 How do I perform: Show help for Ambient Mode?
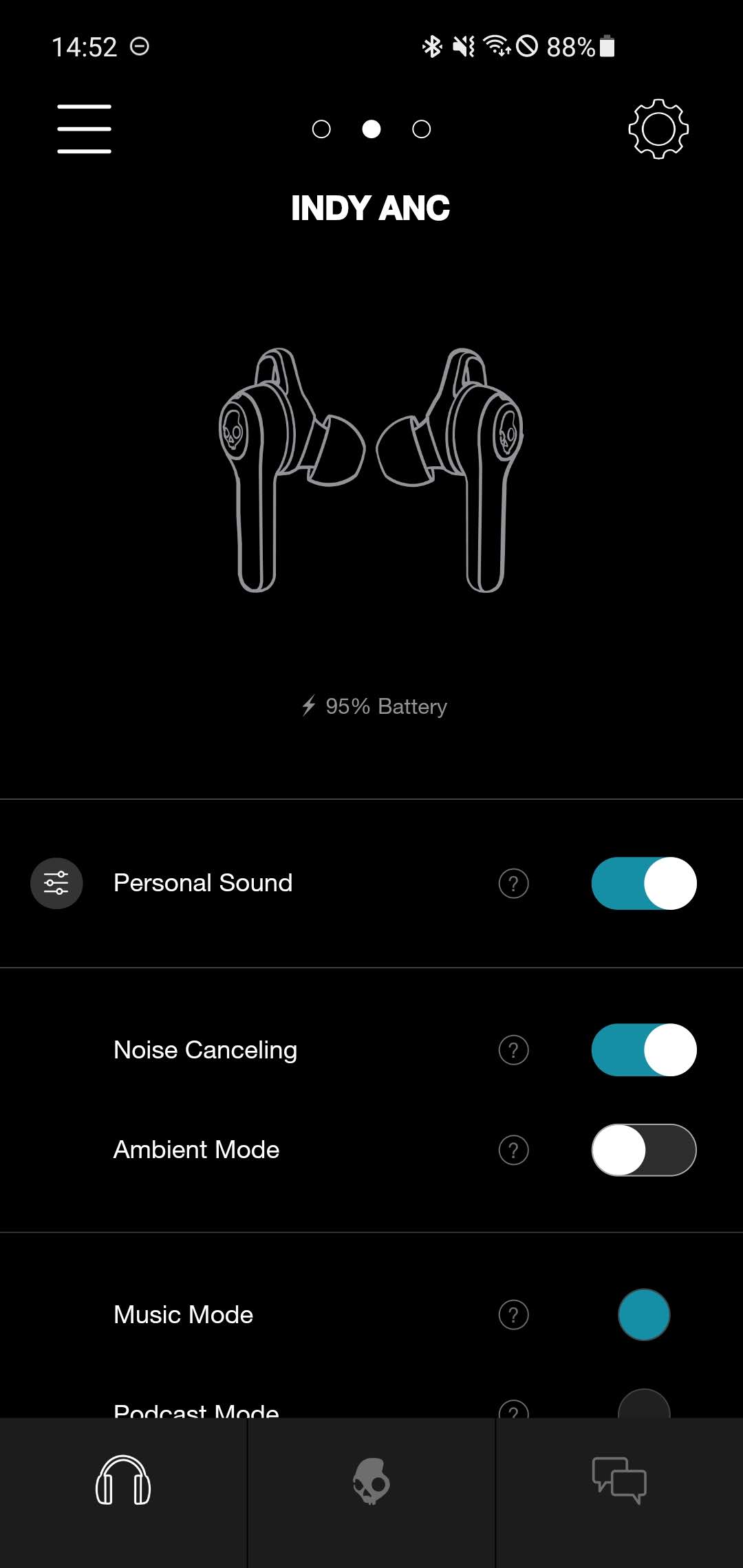click(513, 1150)
